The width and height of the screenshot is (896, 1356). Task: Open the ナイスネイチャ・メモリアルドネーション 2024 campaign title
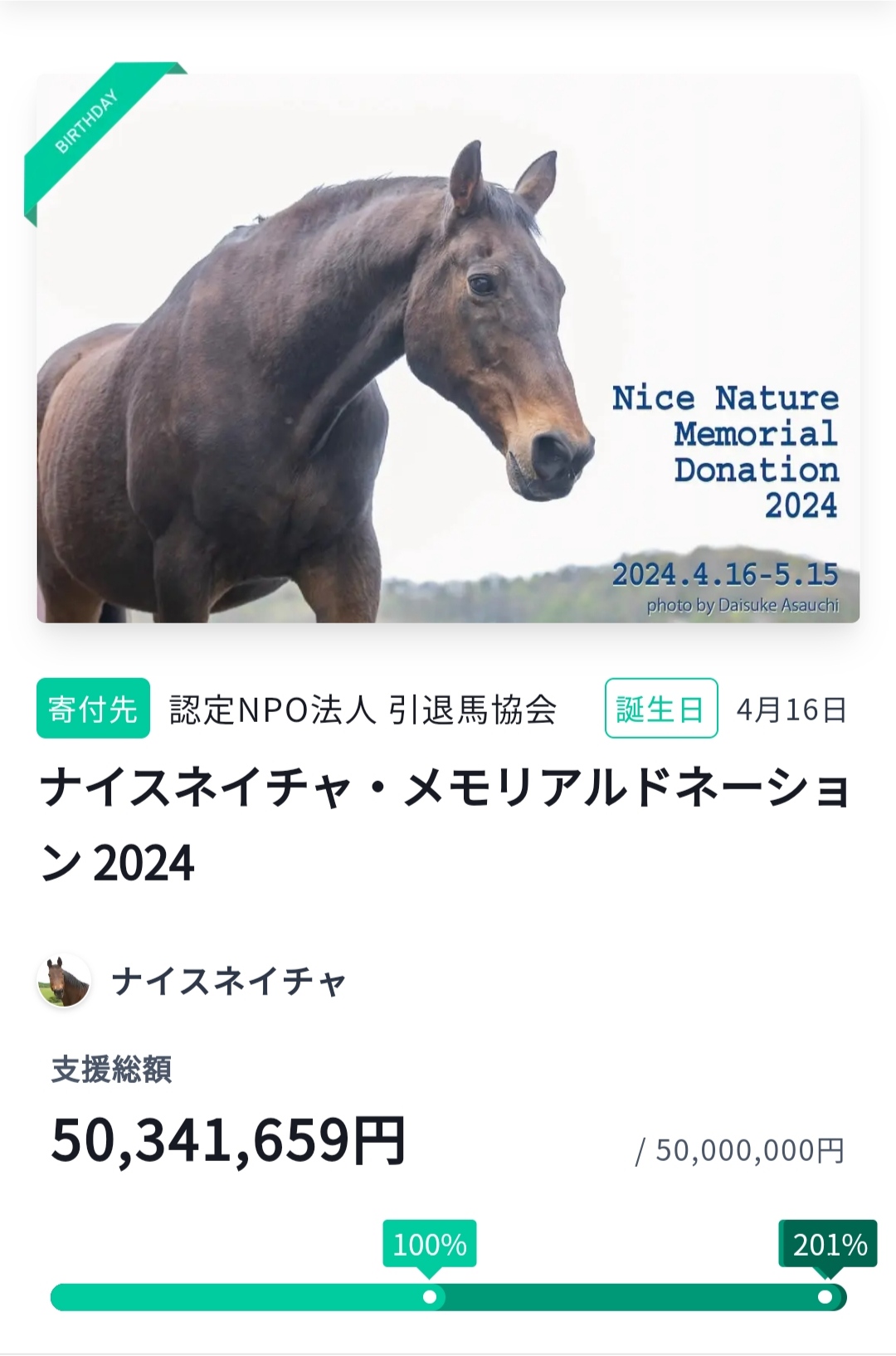click(x=445, y=825)
